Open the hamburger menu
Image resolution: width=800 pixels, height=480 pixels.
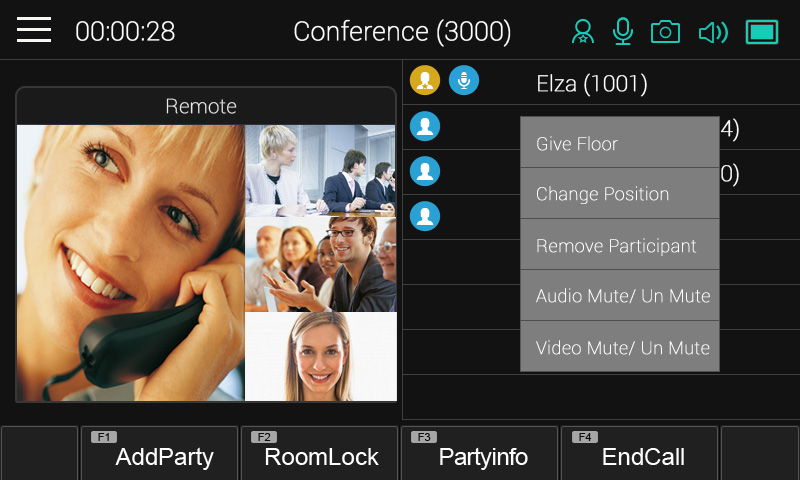pos(33,31)
